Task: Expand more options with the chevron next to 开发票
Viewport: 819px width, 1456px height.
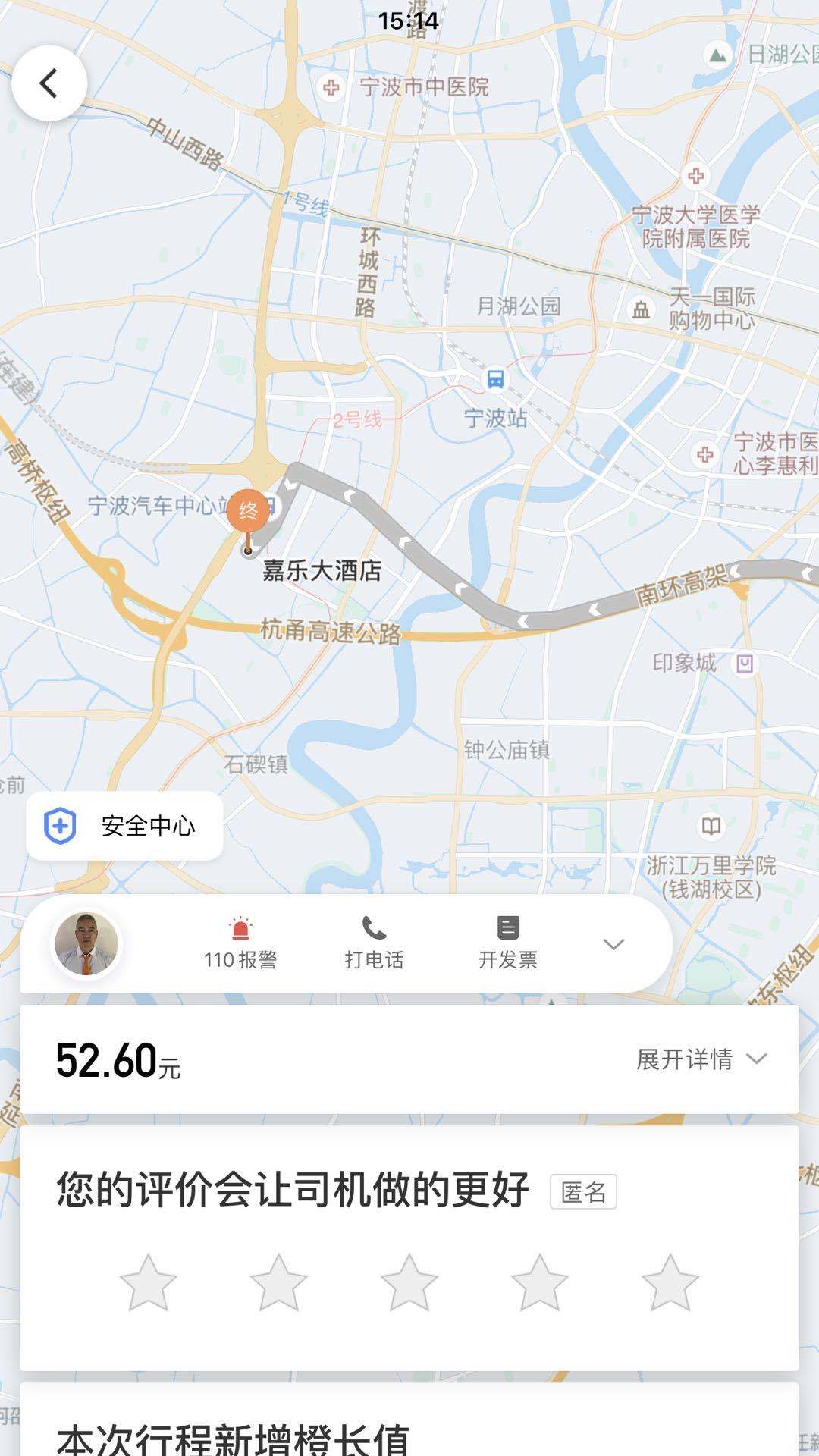Action: click(613, 944)
